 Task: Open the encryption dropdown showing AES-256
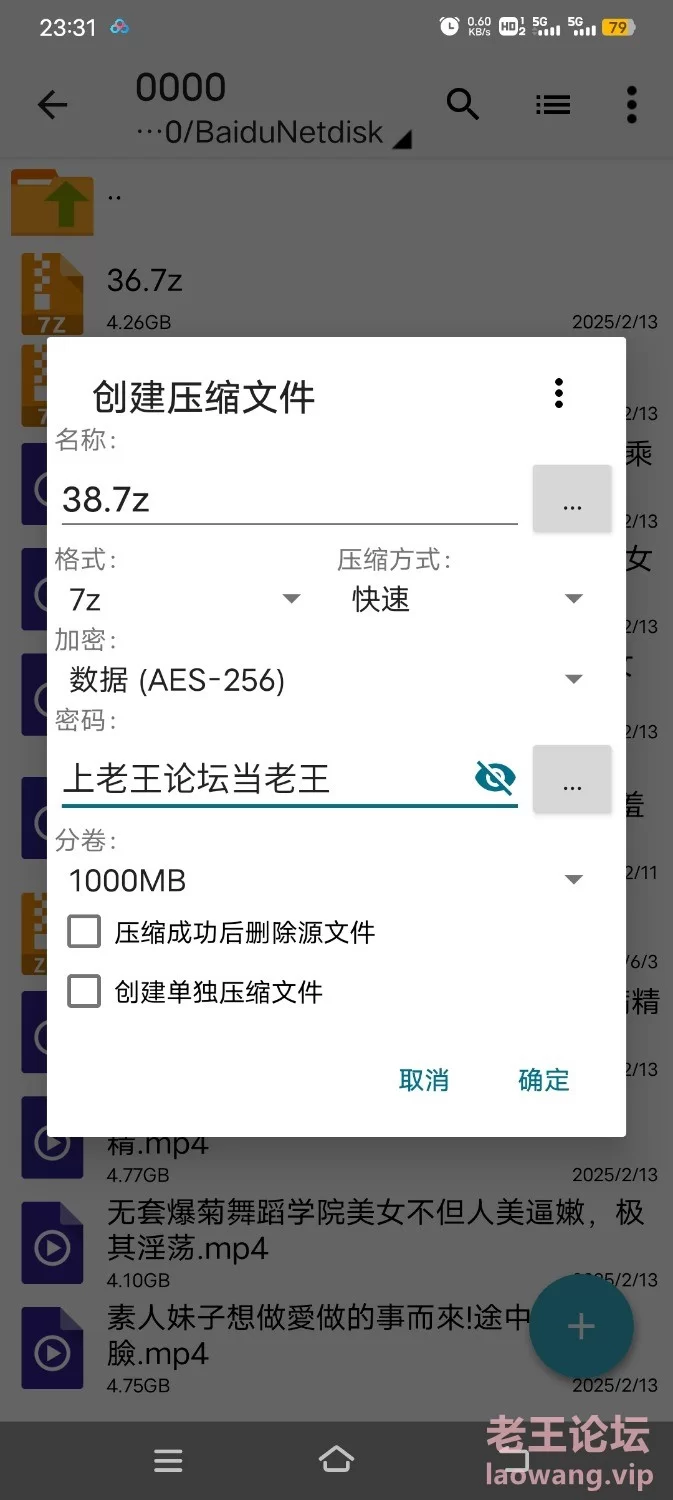tap(326, 680)
